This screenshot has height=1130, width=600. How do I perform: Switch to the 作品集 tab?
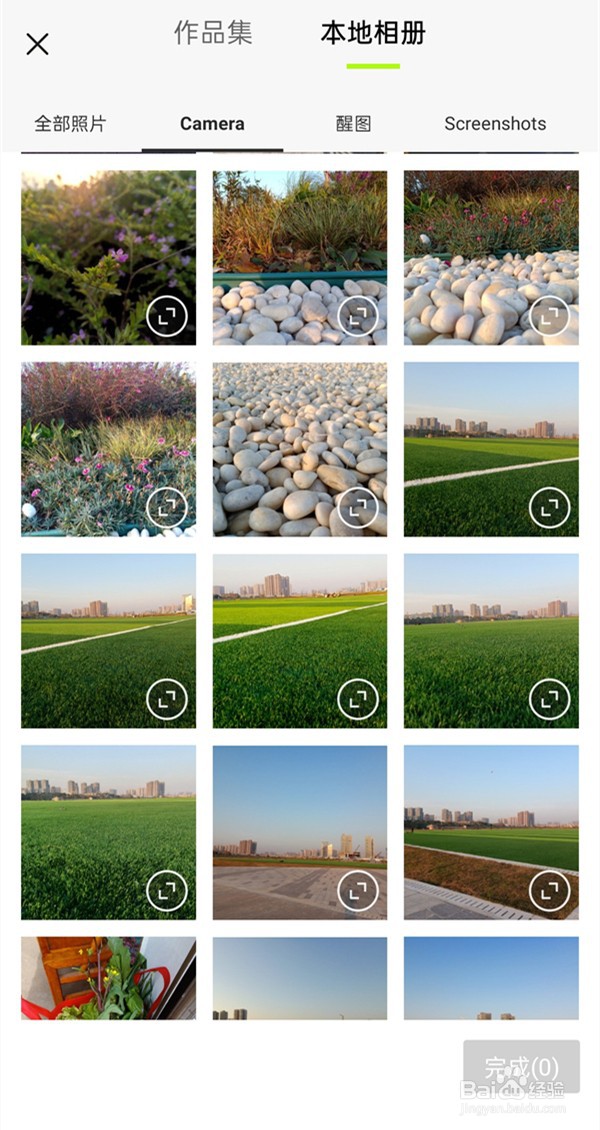pyautogui.click(x=214, y=33)
